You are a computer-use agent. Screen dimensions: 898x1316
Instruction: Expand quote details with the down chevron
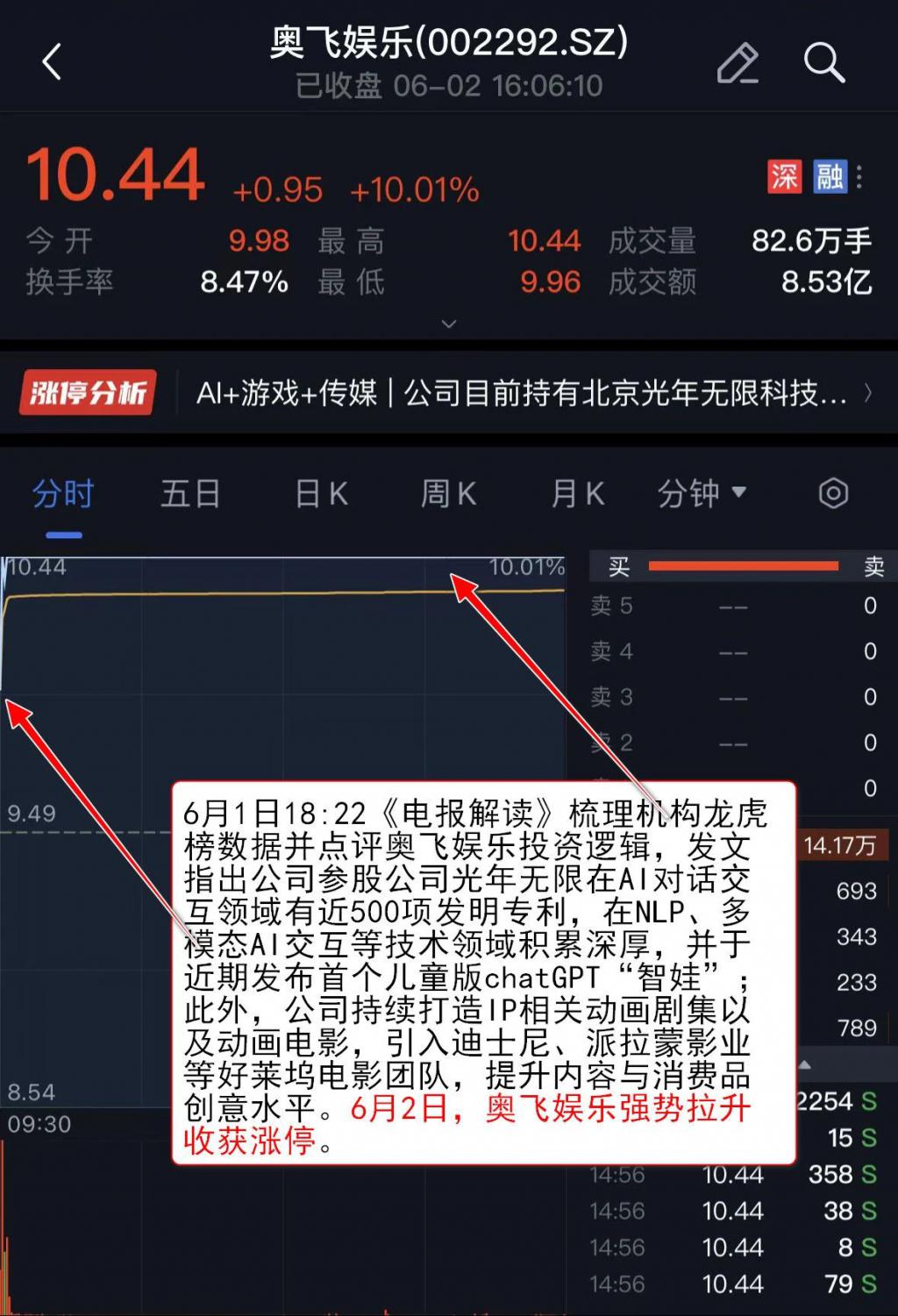click(449, 324)
